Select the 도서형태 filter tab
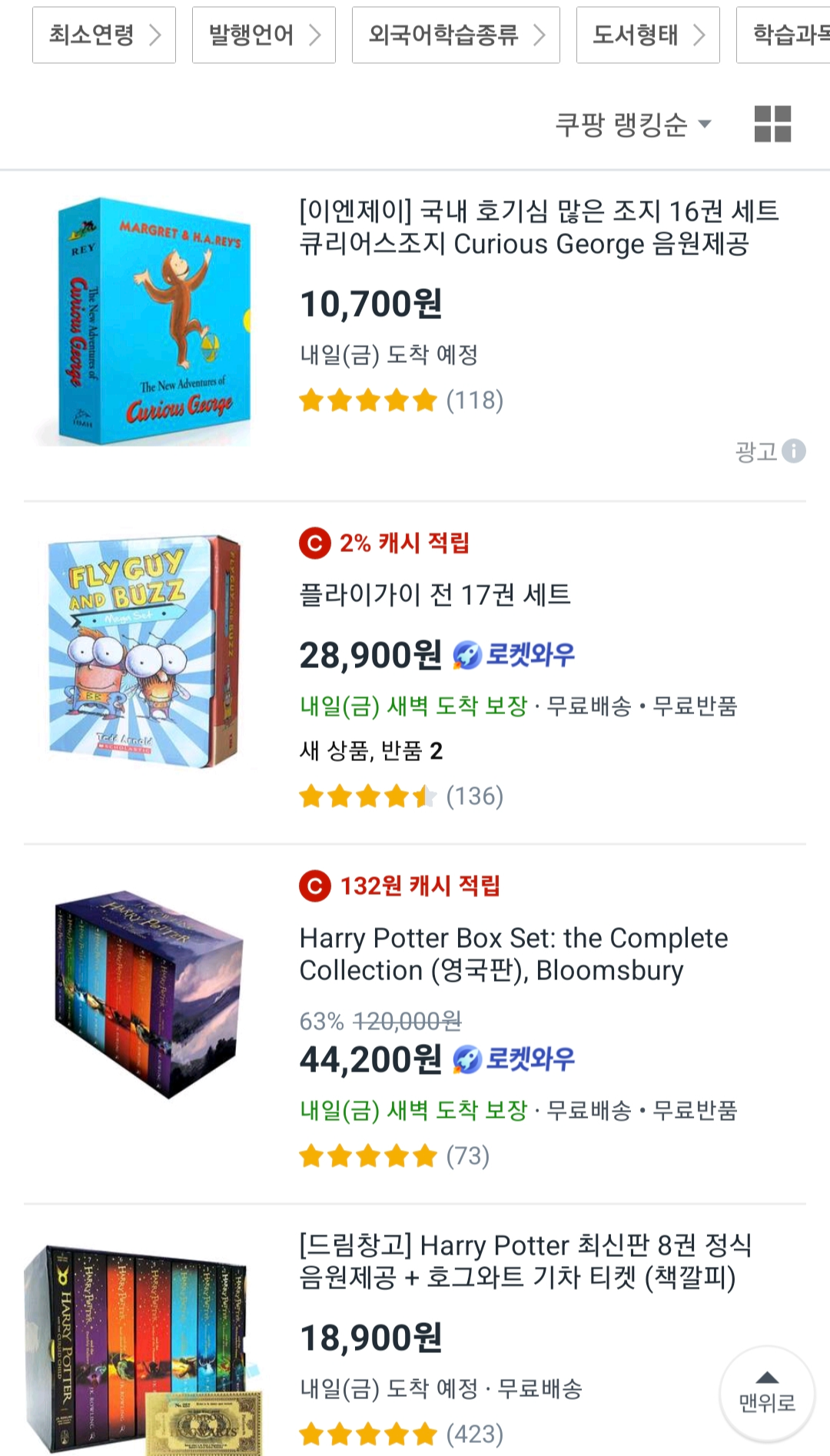This screenshot has height=1456, width=830. (x=648, y=35)
